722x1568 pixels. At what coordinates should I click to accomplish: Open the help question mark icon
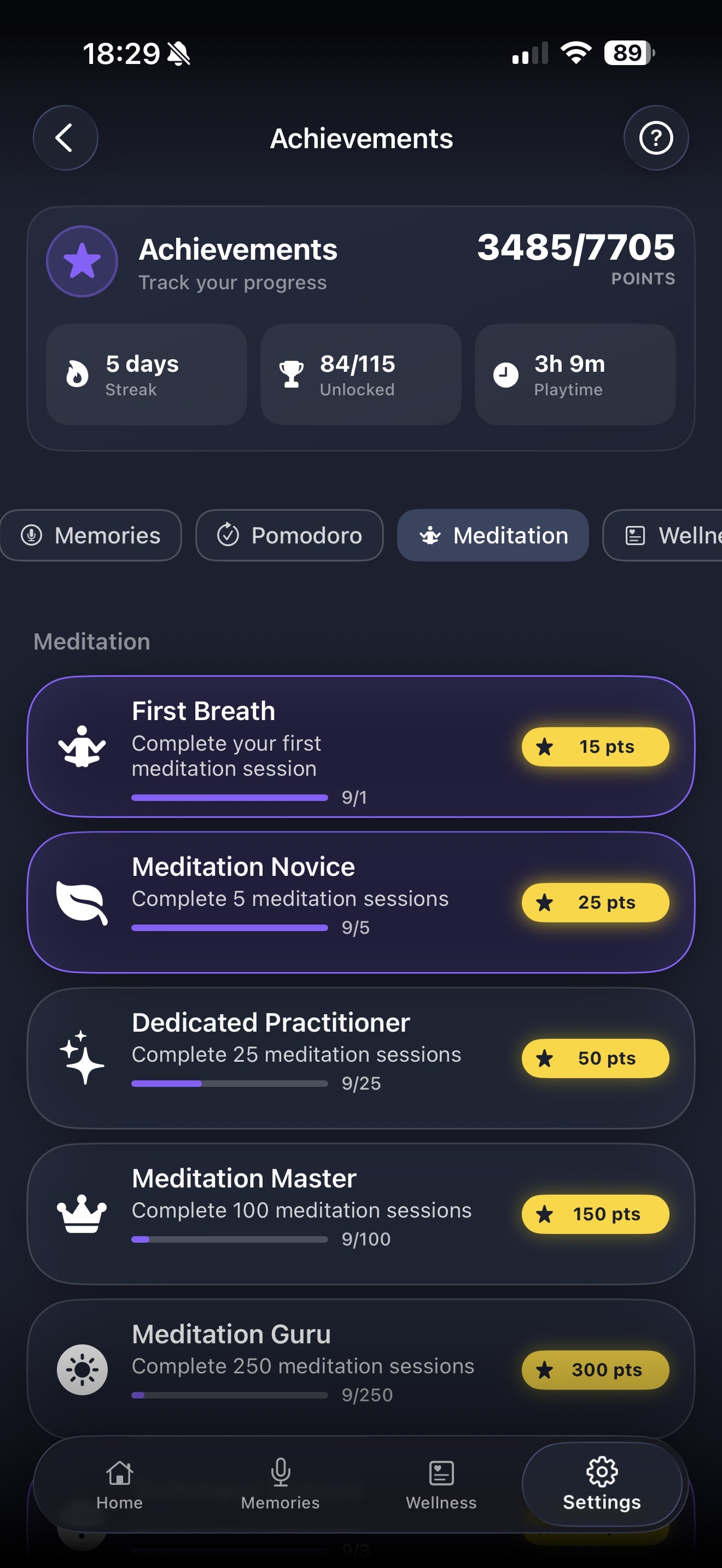[656, 138]
